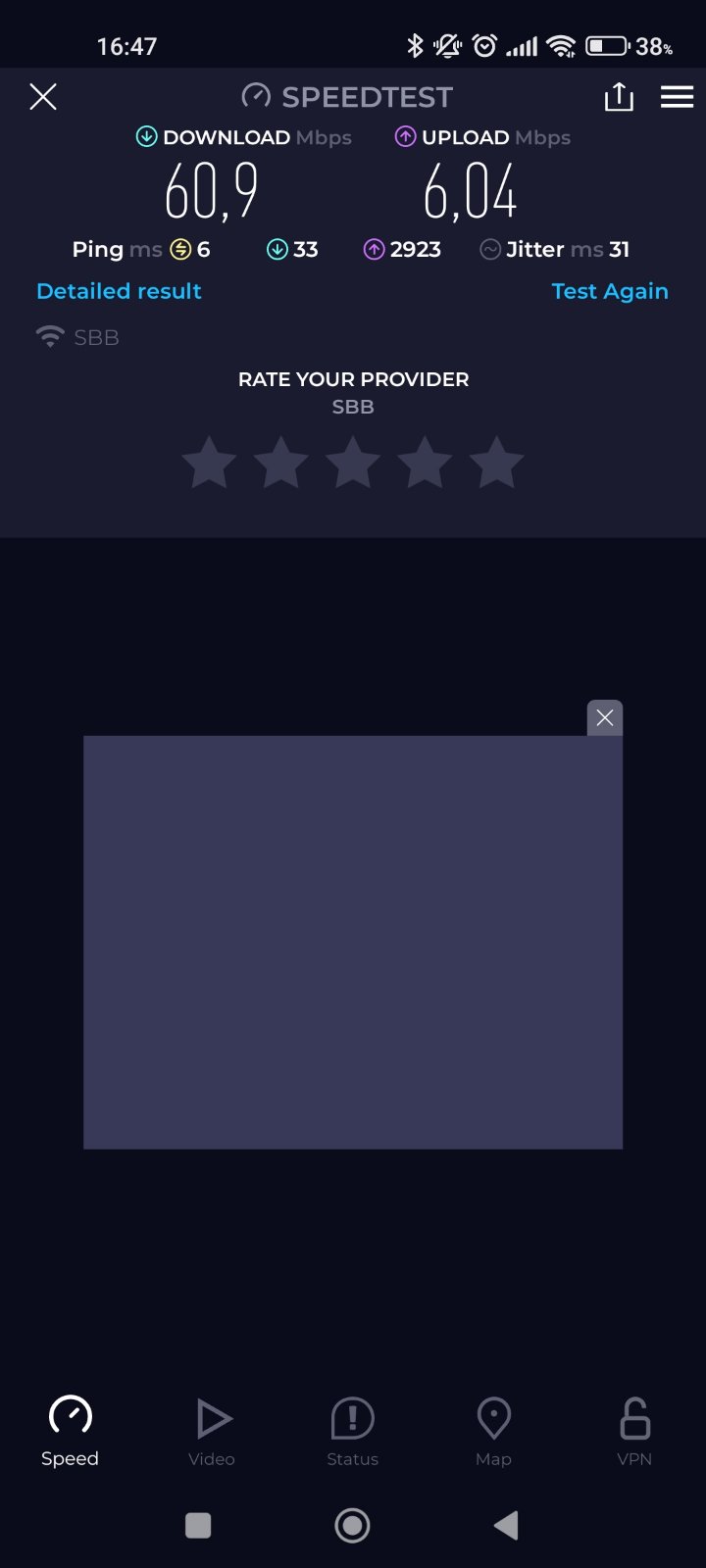The image size is (706, 1568).
Task: Share the speed test result
Action: point(619,96)
